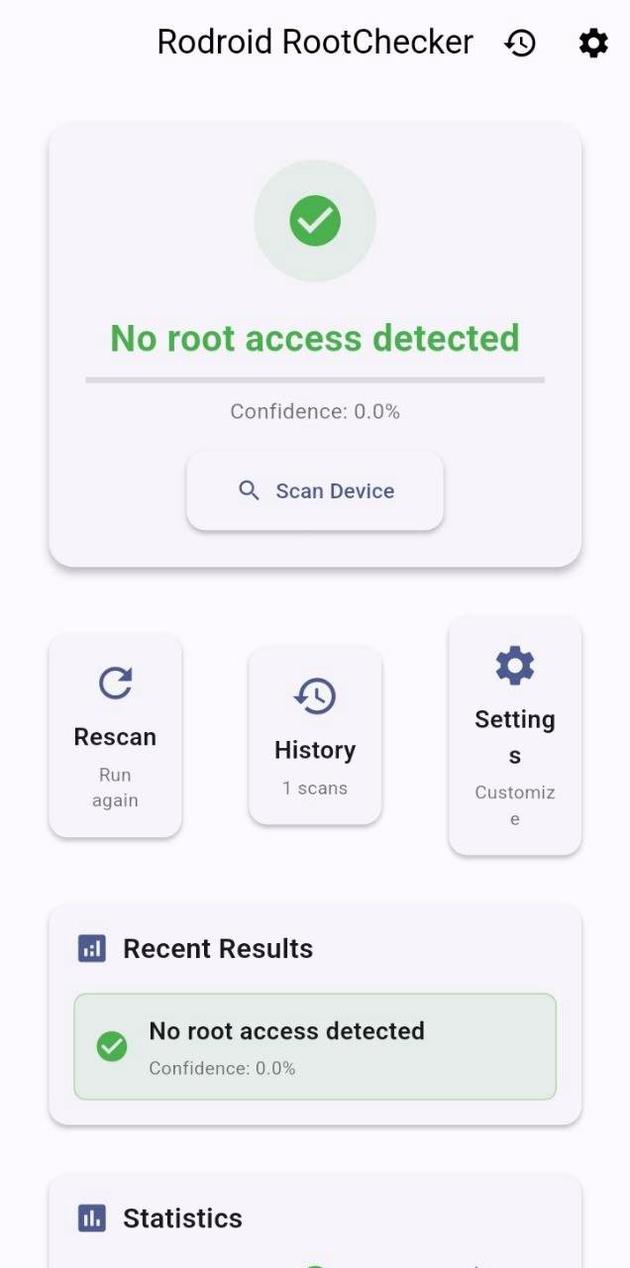The image size is (630, 1268).
Task: Open the Settings Customize card
Action: (x=514, y=735)
